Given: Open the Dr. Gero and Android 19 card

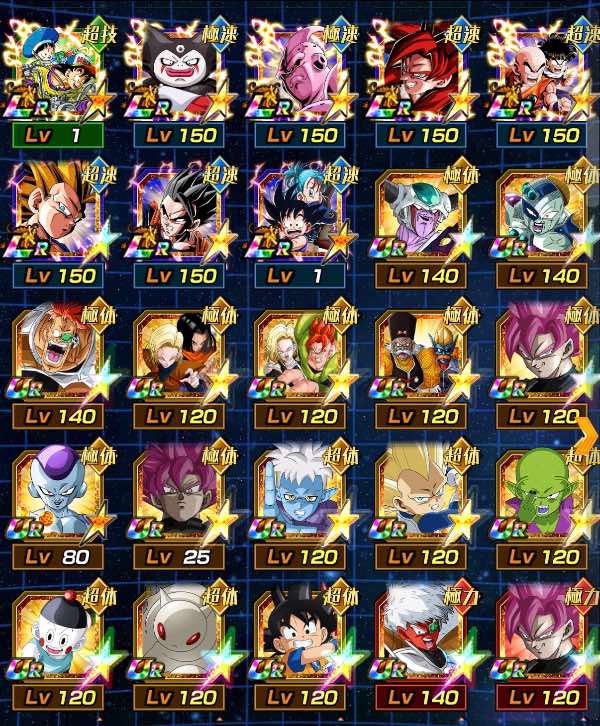Looking at the screenshot, I should pyautogui.click(x=421, y=367).
